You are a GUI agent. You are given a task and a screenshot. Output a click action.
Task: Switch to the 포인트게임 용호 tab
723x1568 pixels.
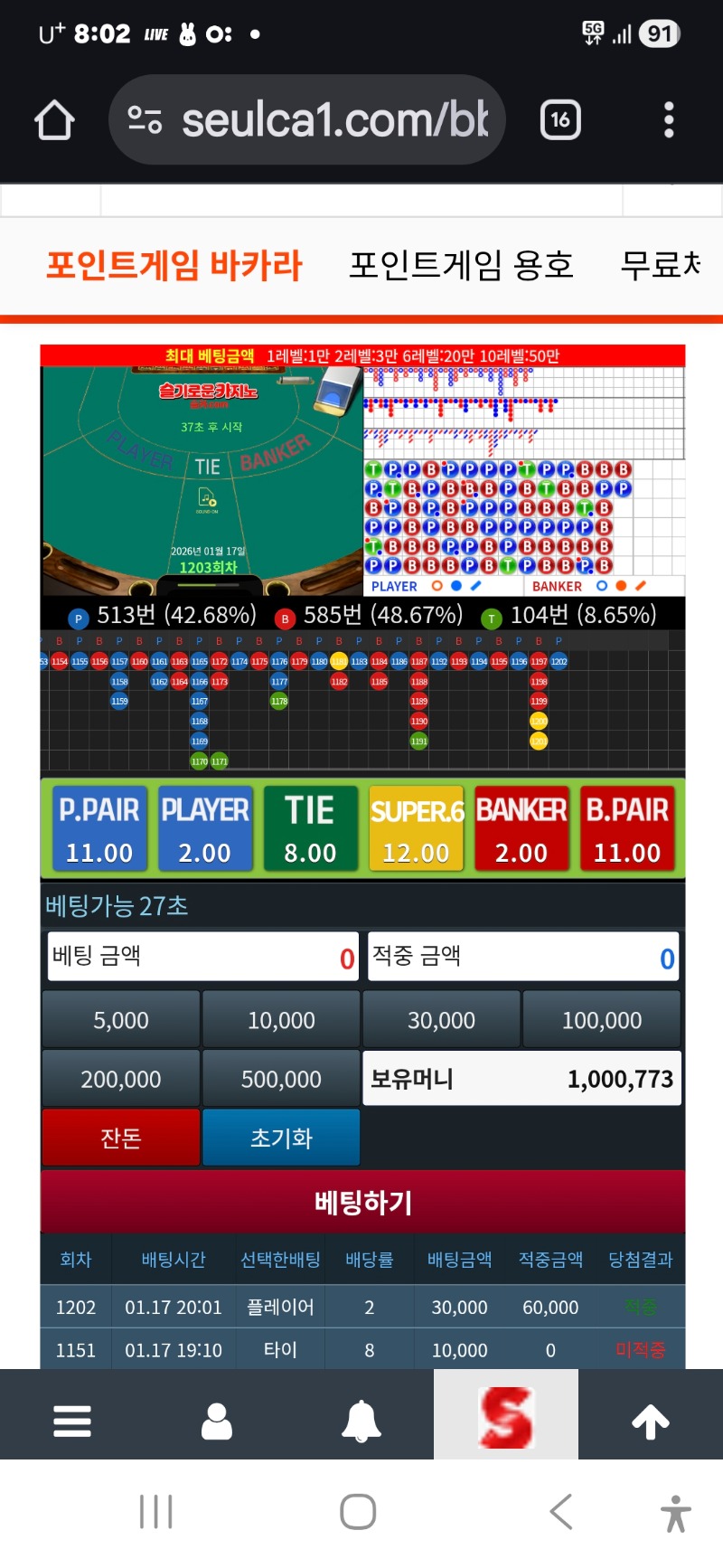[461, 265]
